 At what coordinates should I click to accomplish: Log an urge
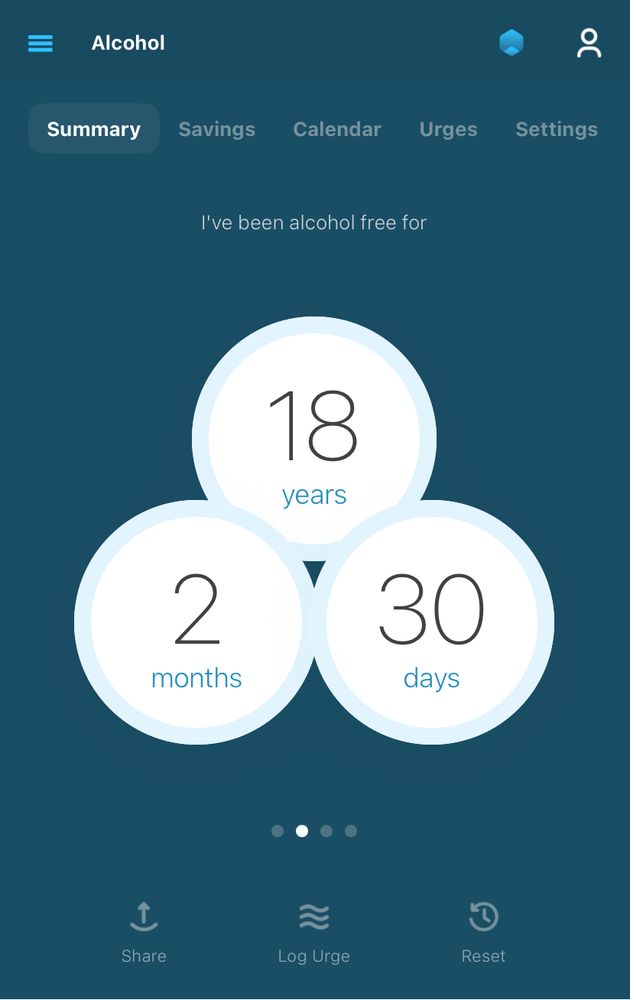[x=314, y=931]
